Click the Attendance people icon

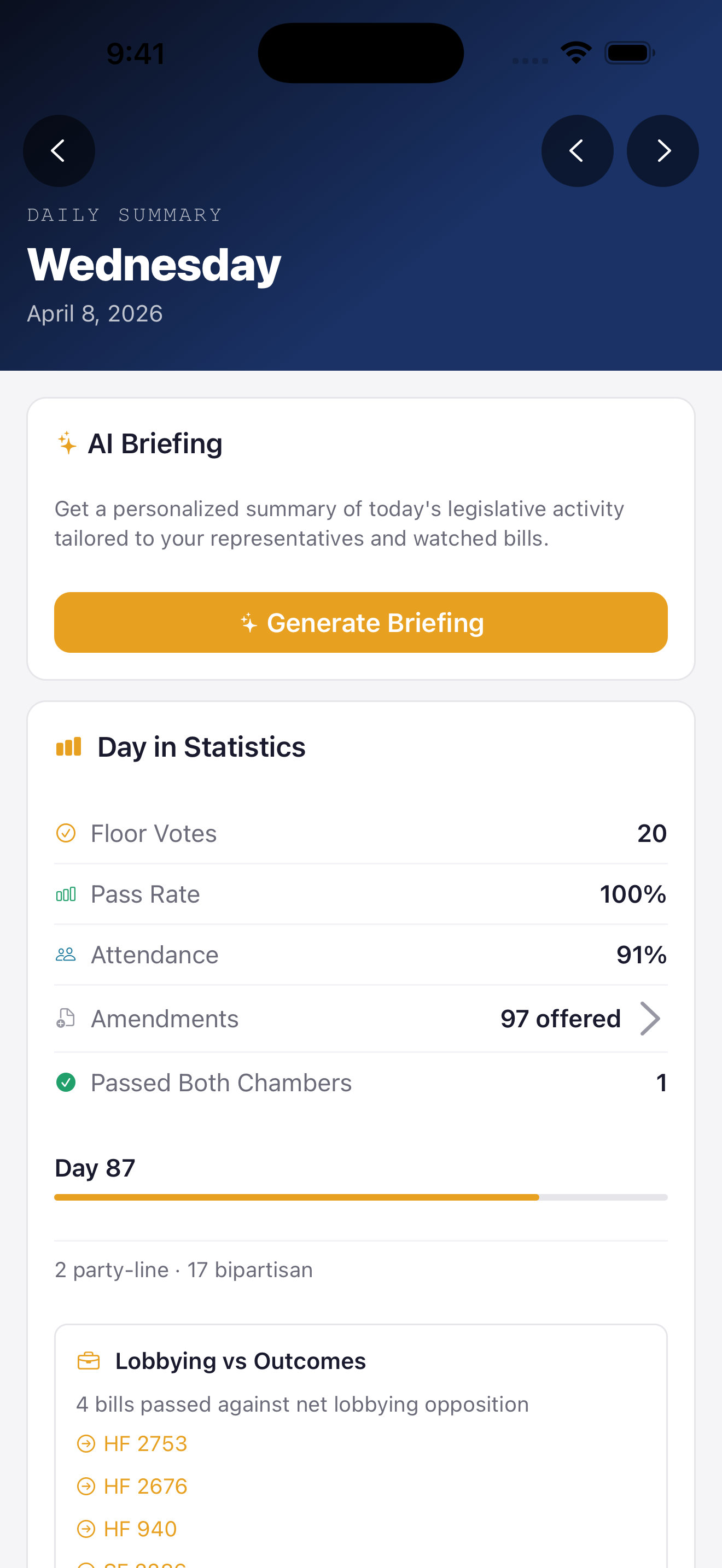coord(66,955)
